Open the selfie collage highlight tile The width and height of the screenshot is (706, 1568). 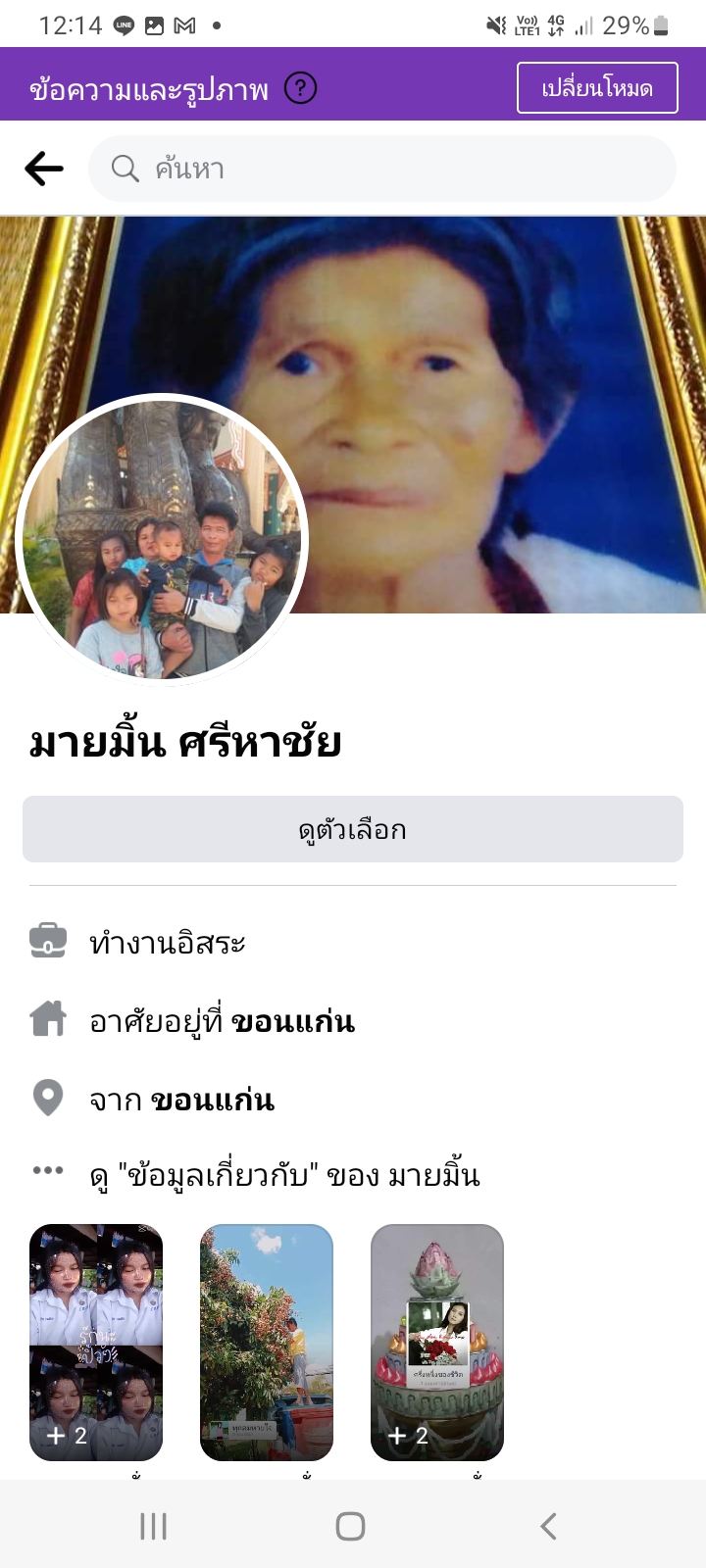96,1343
